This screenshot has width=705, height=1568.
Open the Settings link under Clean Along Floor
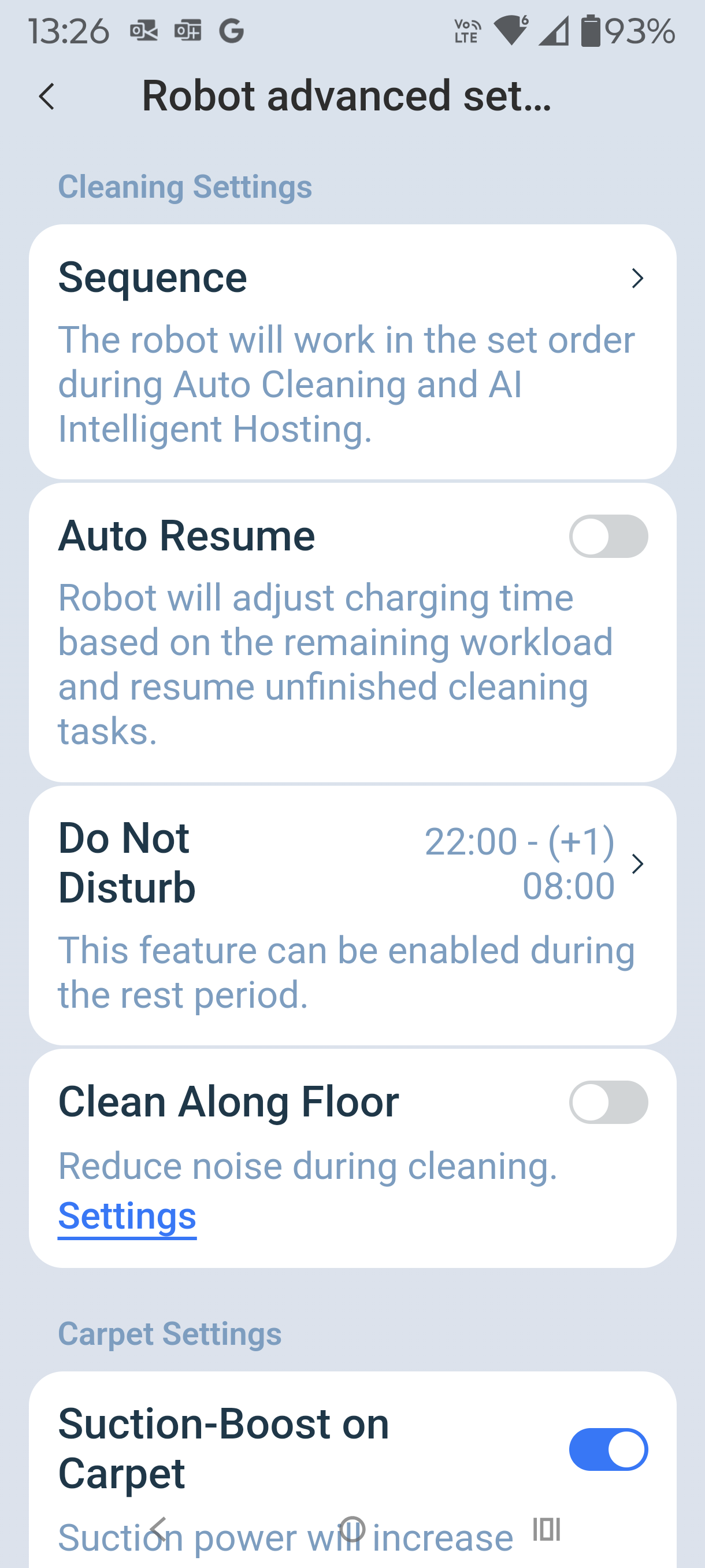[127, 1216]
